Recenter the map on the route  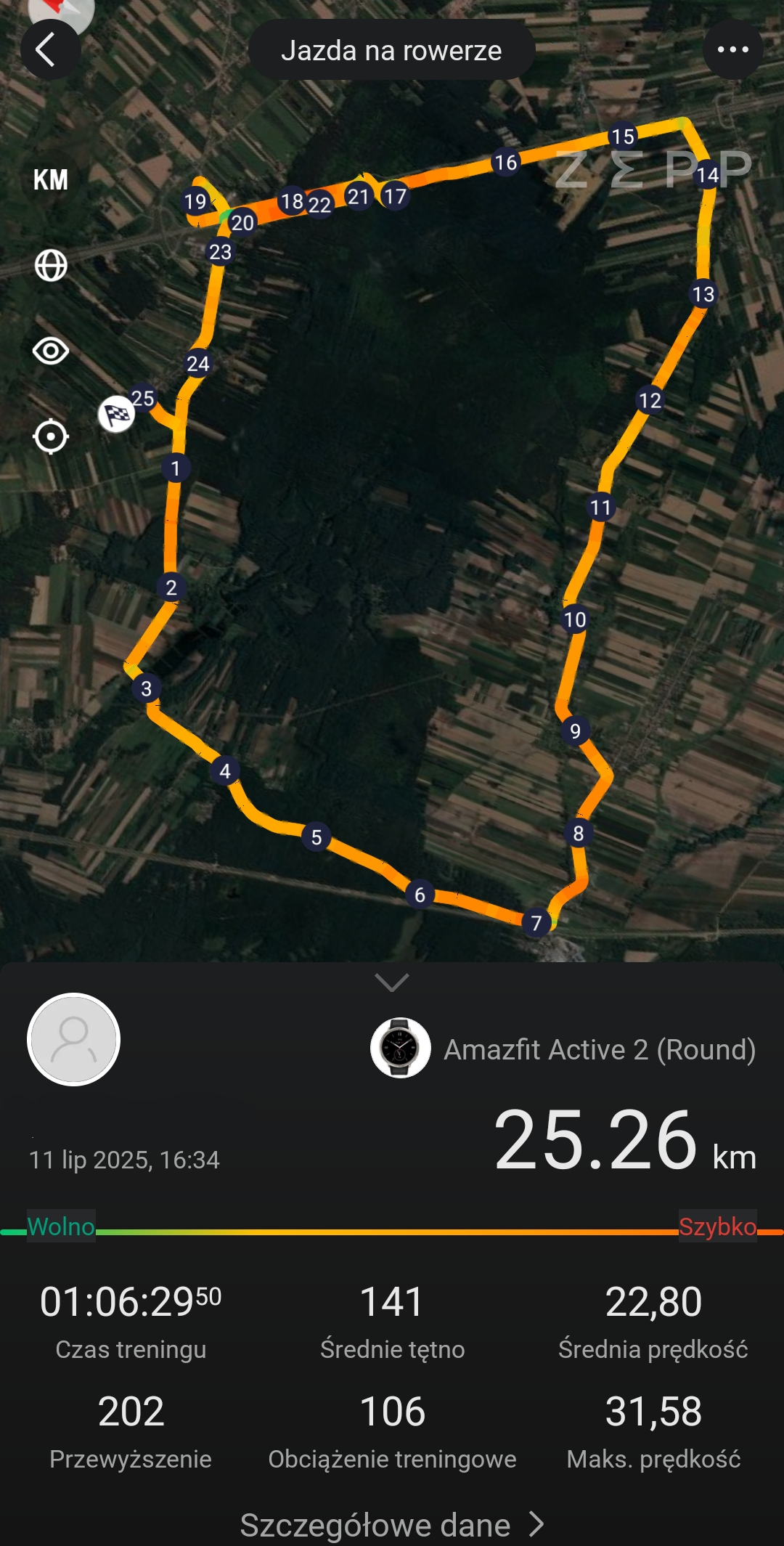click(51, 437)
